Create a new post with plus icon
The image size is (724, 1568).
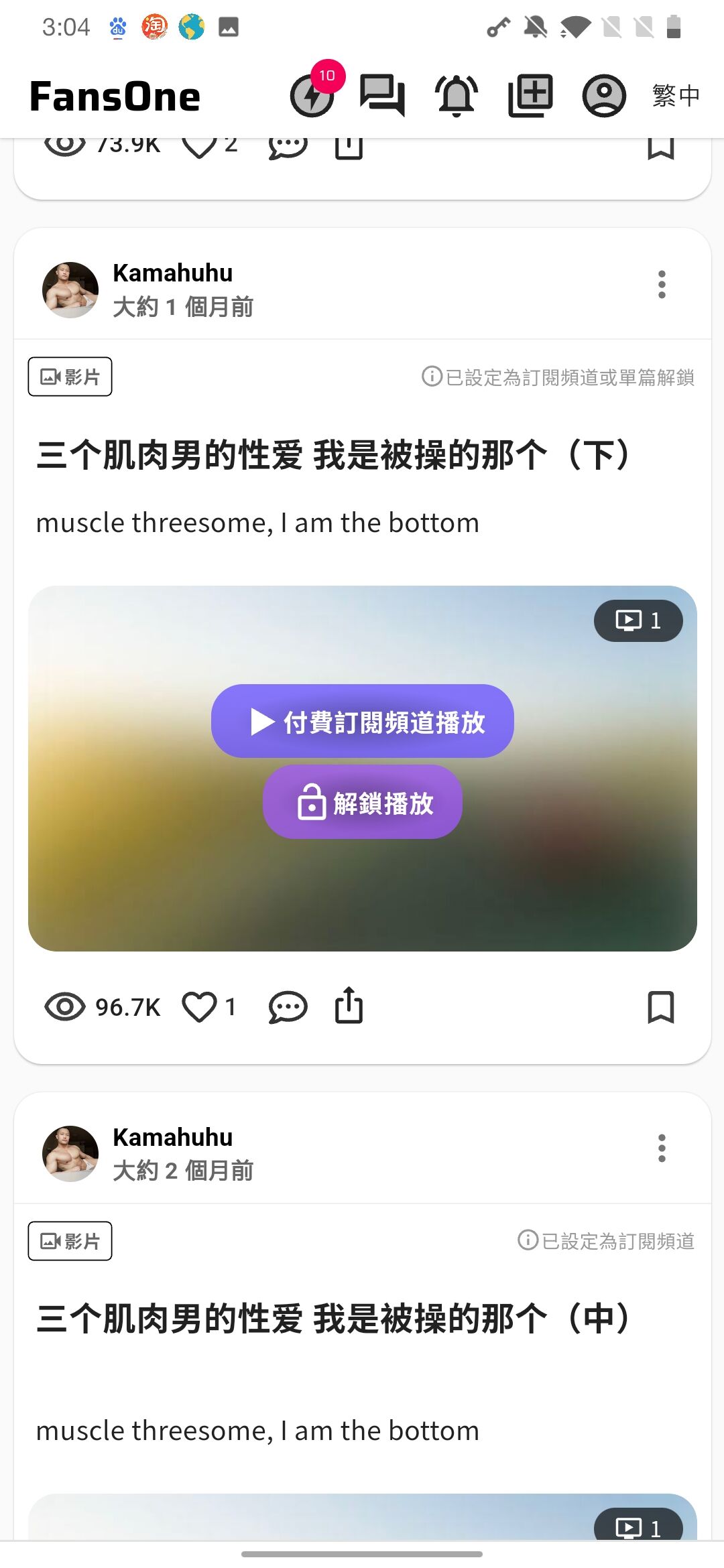[530, 96]
